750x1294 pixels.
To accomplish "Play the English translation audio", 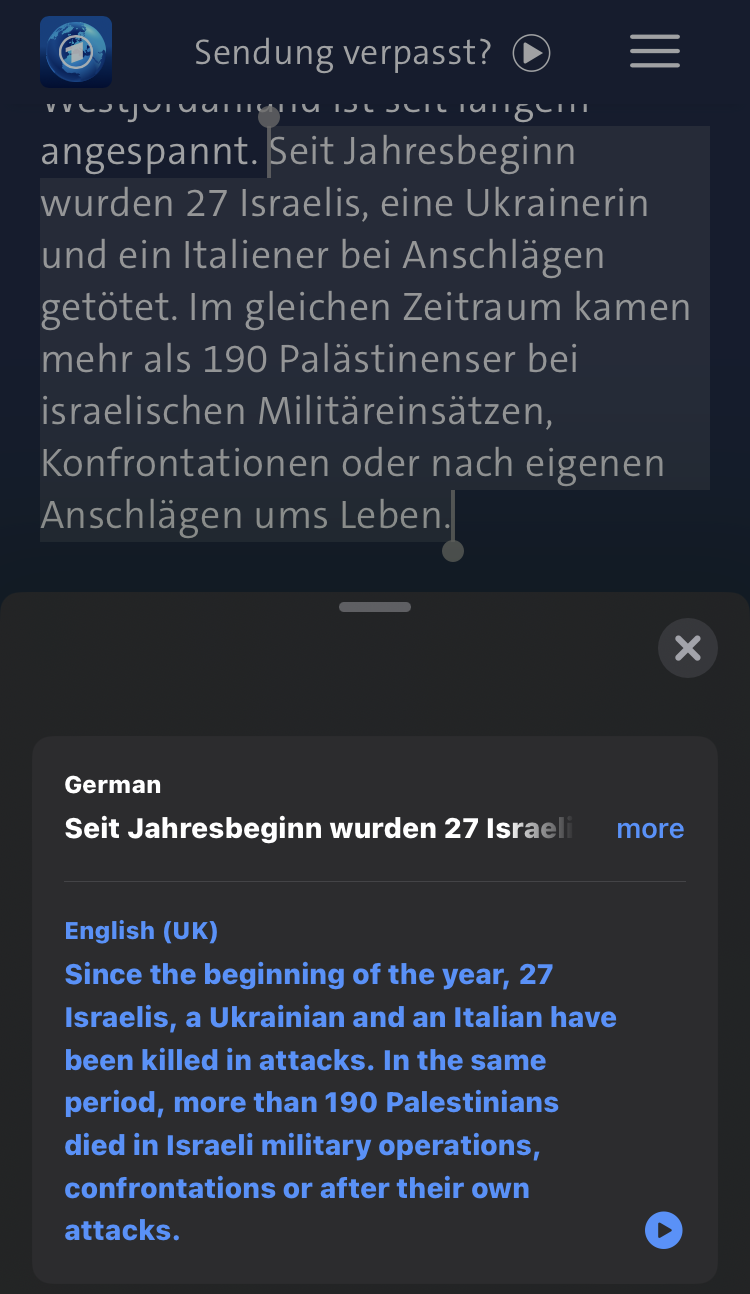I will 664,1230.
